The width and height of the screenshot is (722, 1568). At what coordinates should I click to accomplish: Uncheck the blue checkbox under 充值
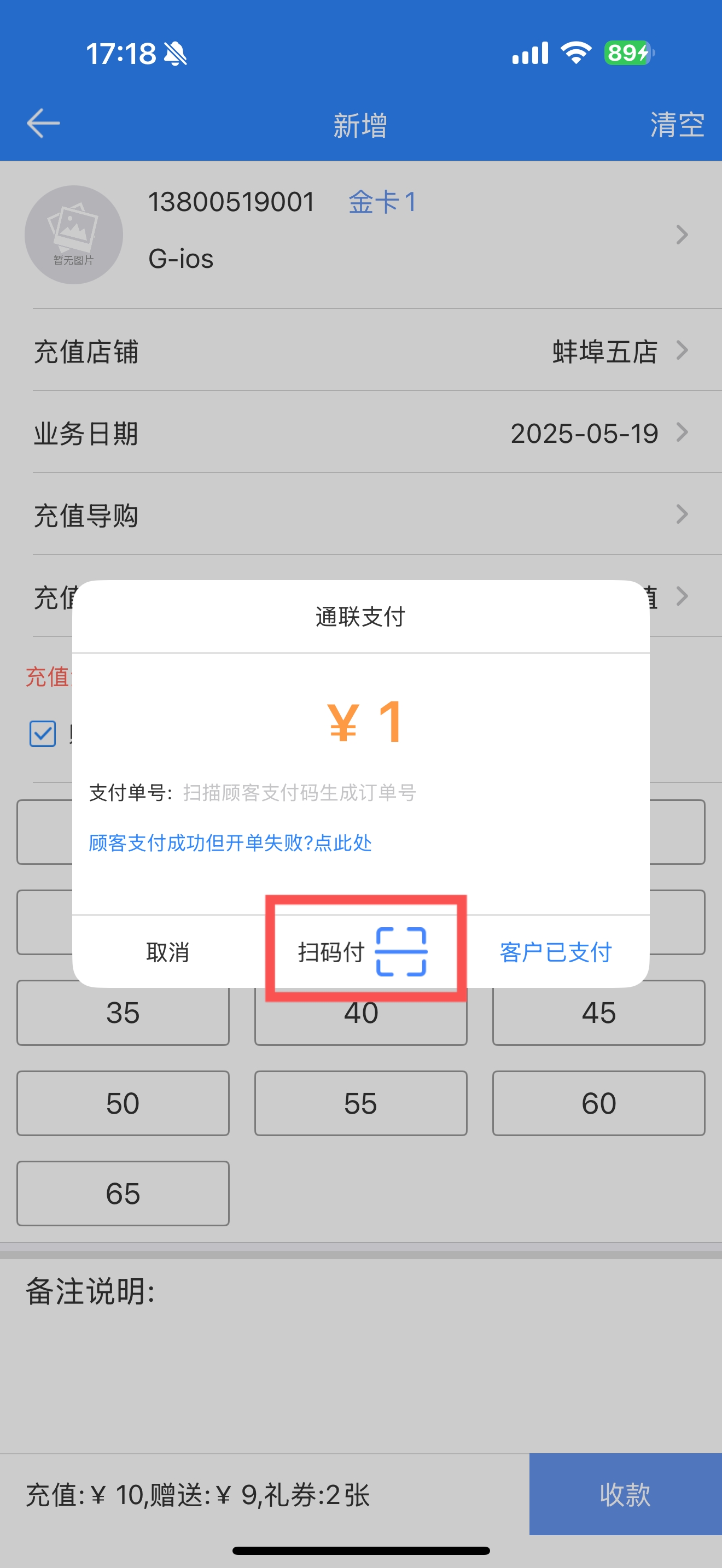pos(43,734)
